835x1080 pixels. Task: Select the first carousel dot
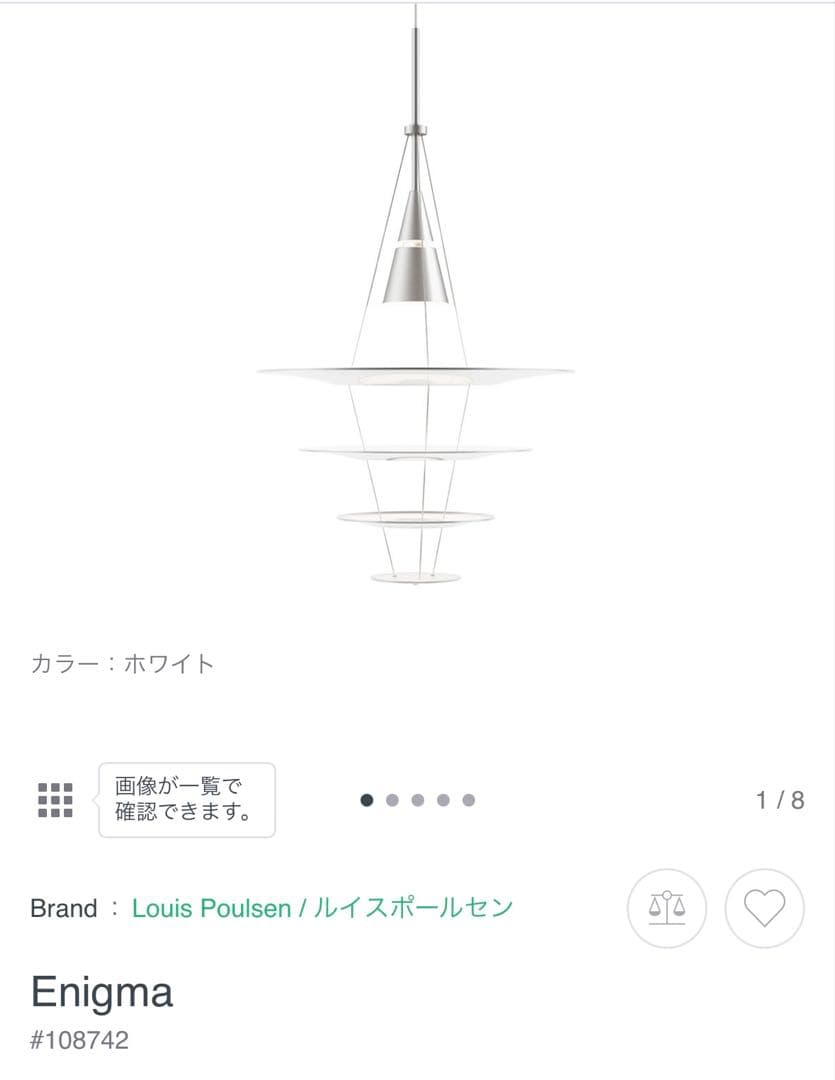click(367, 799)
